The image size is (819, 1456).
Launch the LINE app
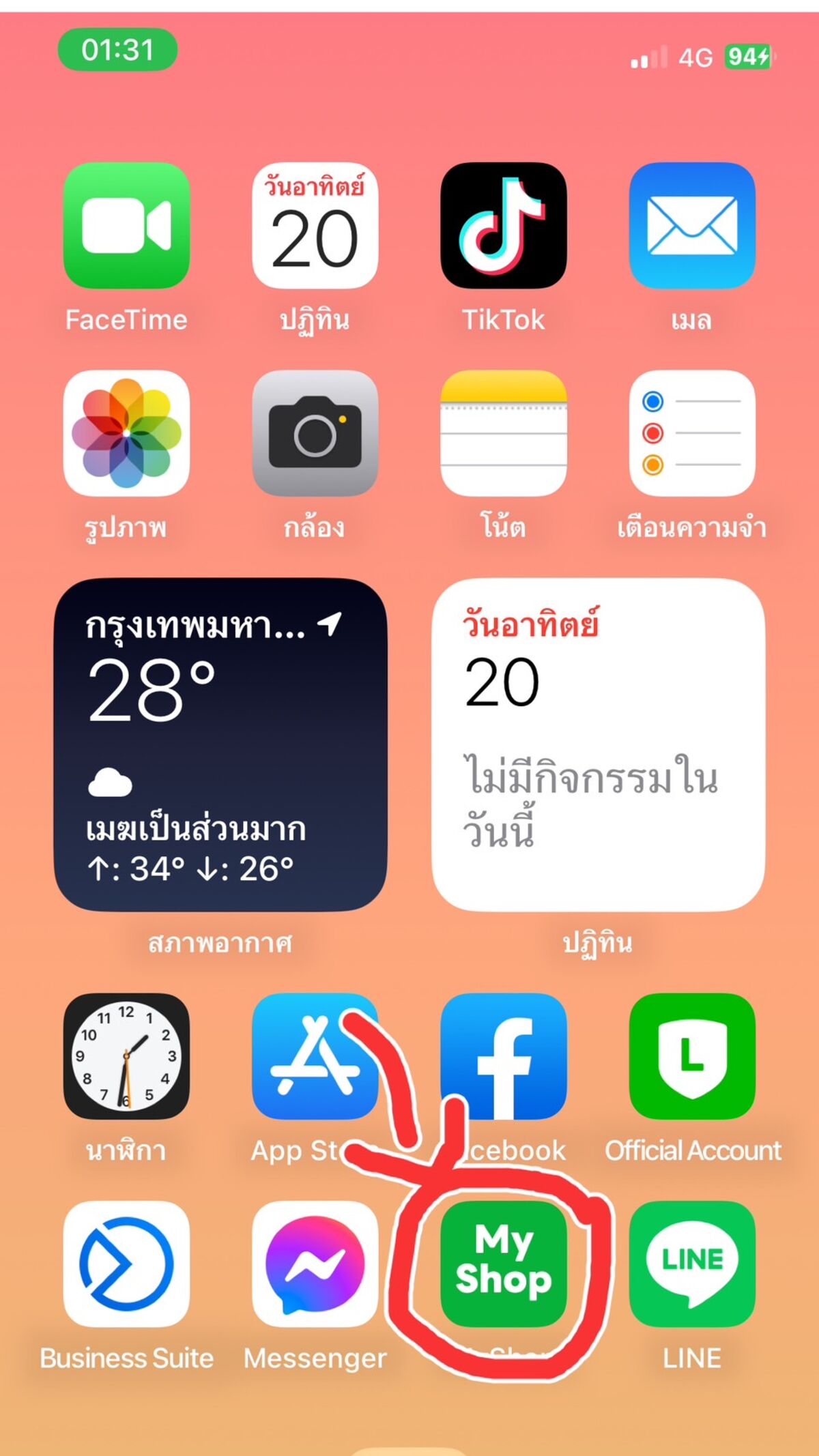tap(692, 1264)
